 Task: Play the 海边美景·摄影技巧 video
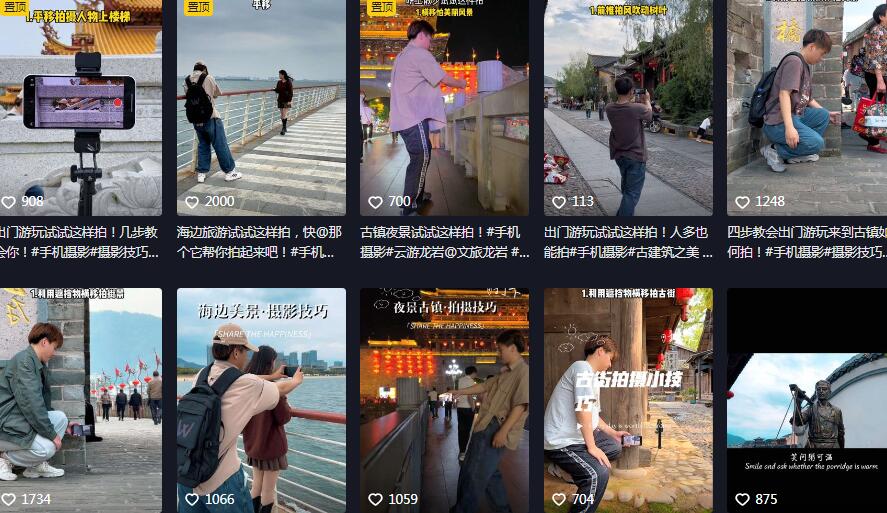(x=261, y=400)
